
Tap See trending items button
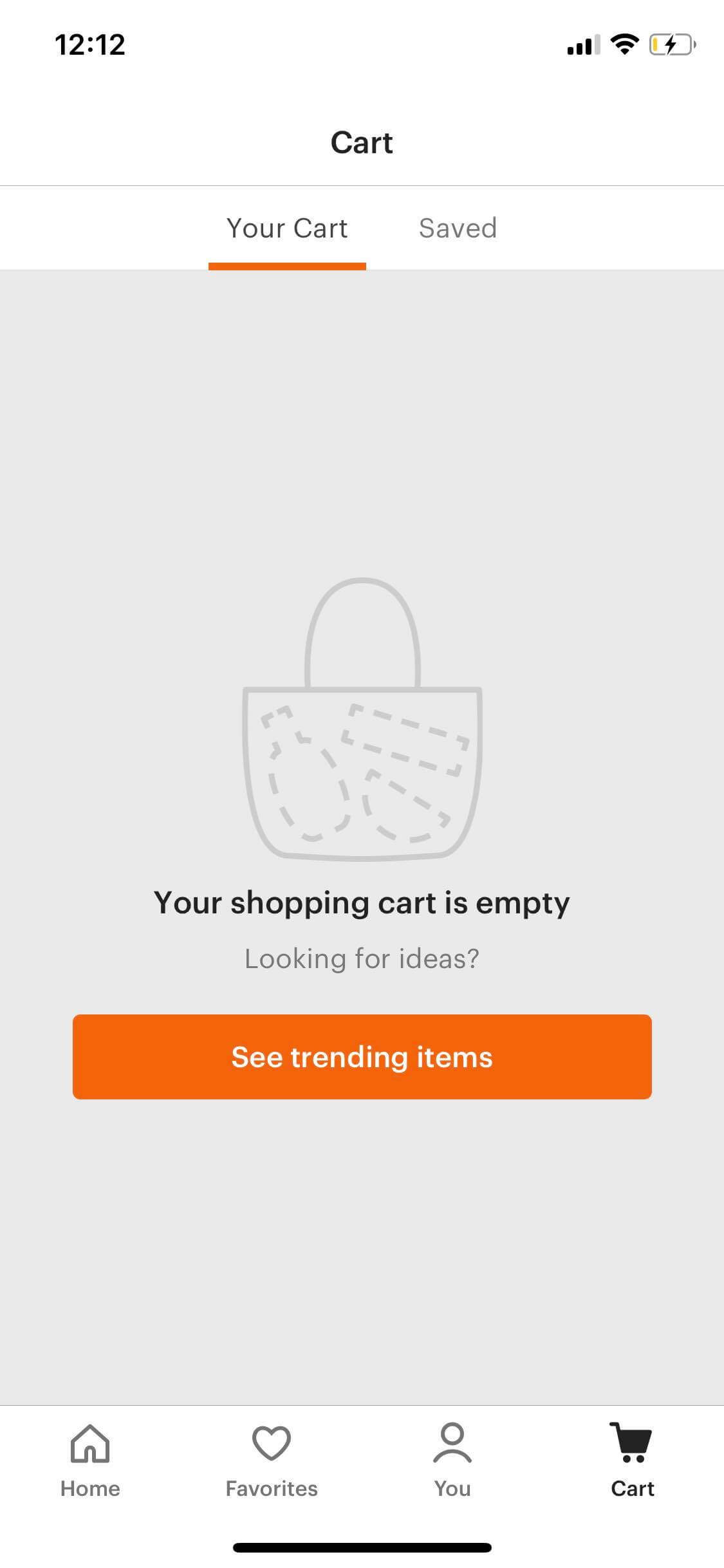pyautogui.click(x=362, y=1057)
